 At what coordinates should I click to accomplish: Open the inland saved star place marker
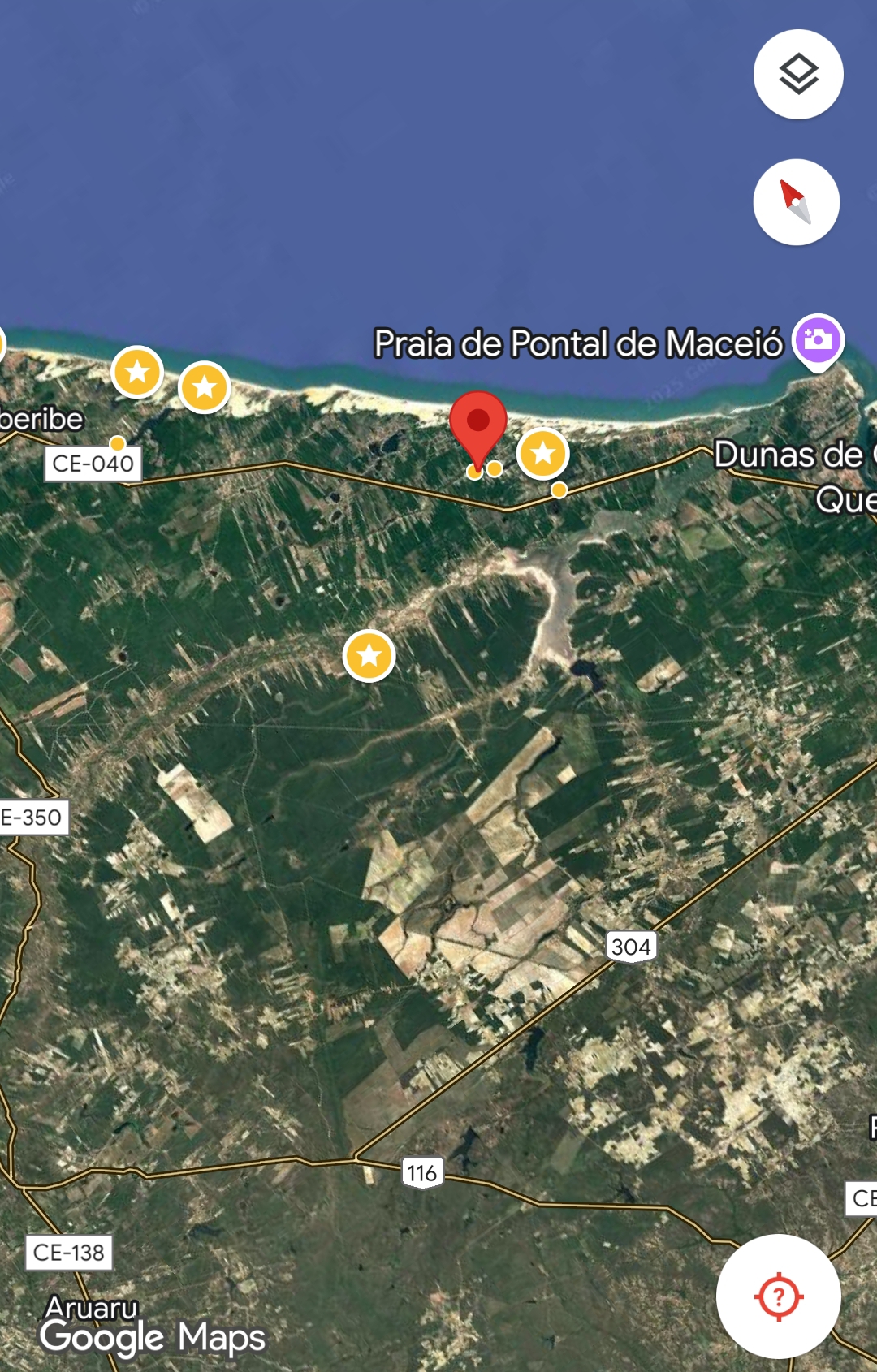pyautogui.click(x=369, y=655)
